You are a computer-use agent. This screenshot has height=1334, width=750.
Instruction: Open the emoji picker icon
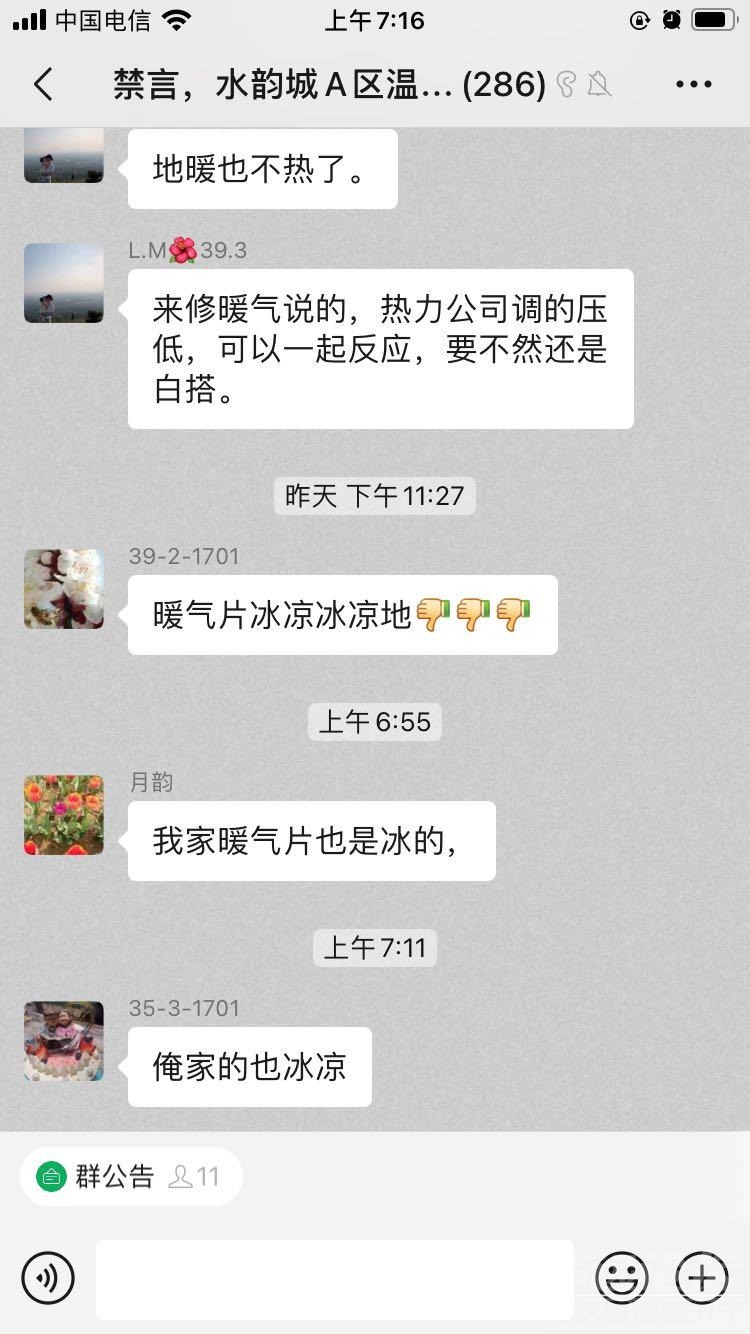pos(621,1278)
